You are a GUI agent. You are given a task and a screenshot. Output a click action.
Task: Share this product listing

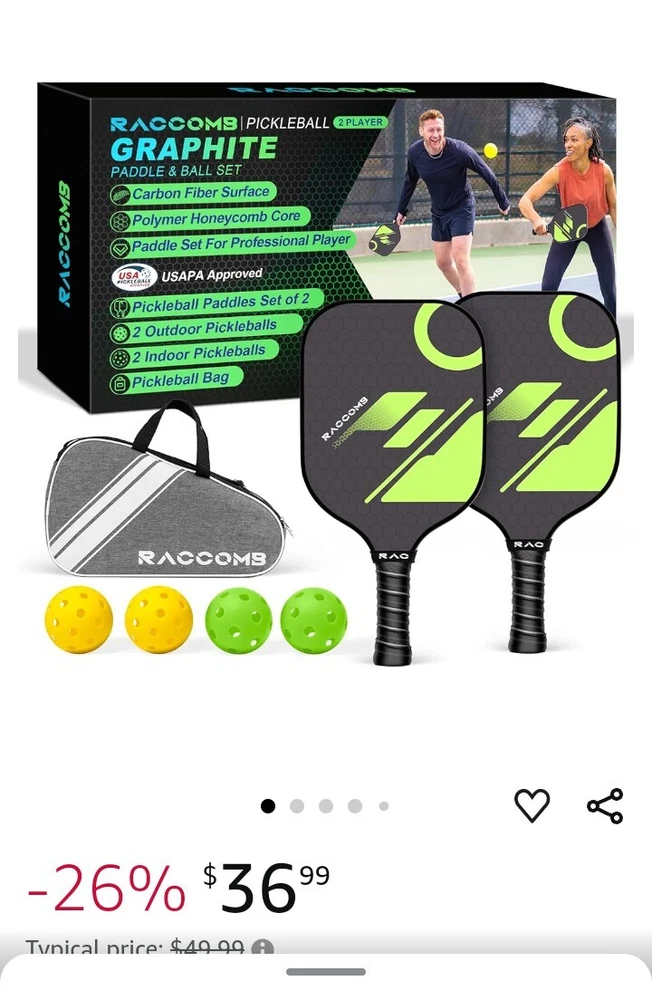[x=605, y=805]
